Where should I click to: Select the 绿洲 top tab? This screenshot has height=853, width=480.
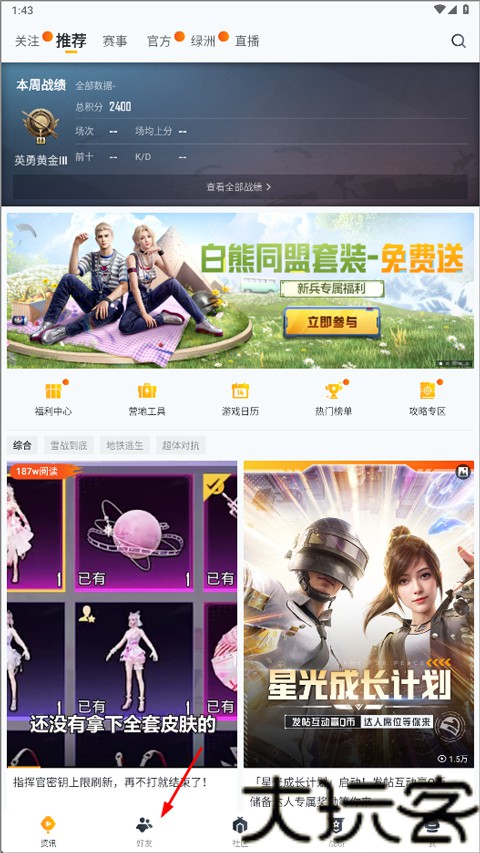coord(203,41)
